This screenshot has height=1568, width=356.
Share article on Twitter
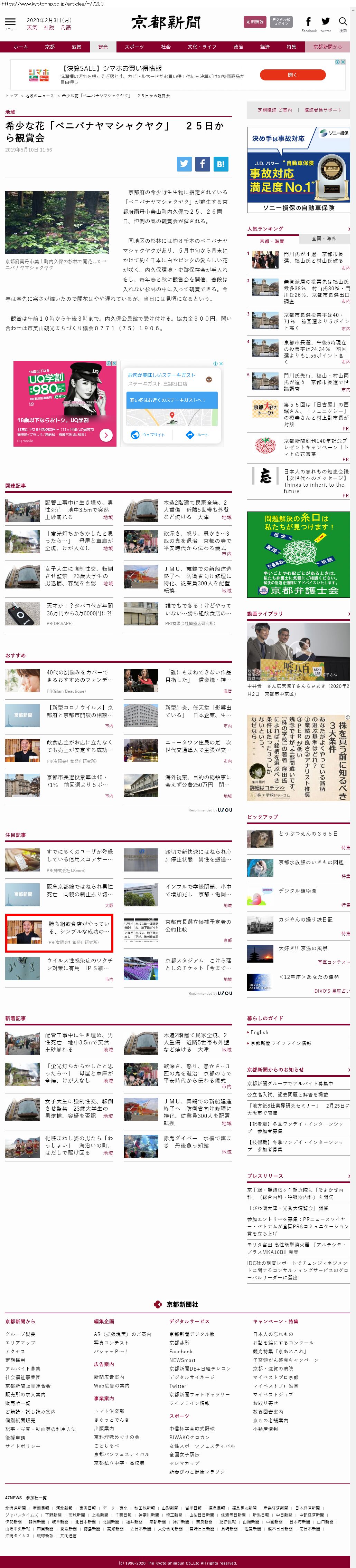point(184,163)
